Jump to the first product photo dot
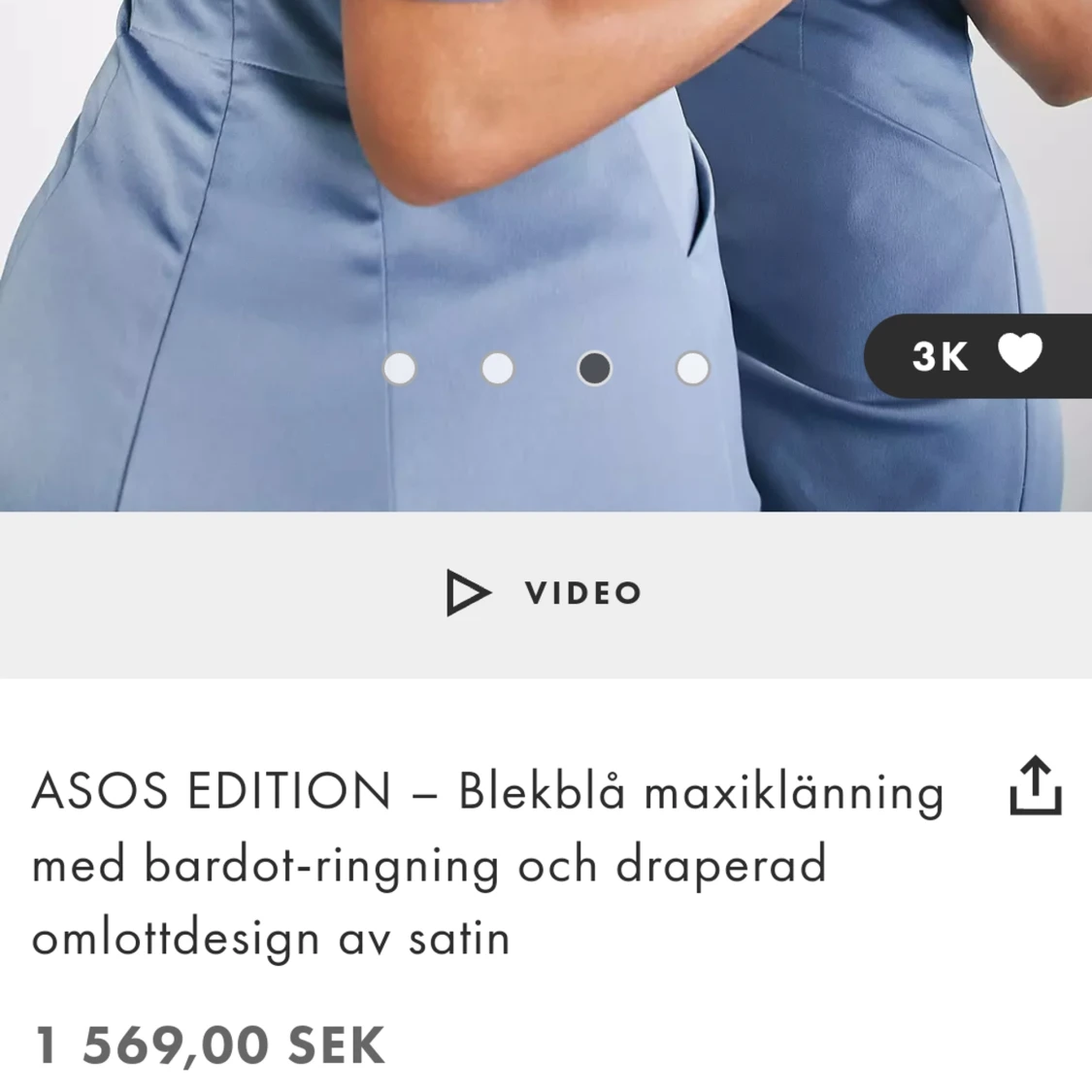 [x=400, y=369]
